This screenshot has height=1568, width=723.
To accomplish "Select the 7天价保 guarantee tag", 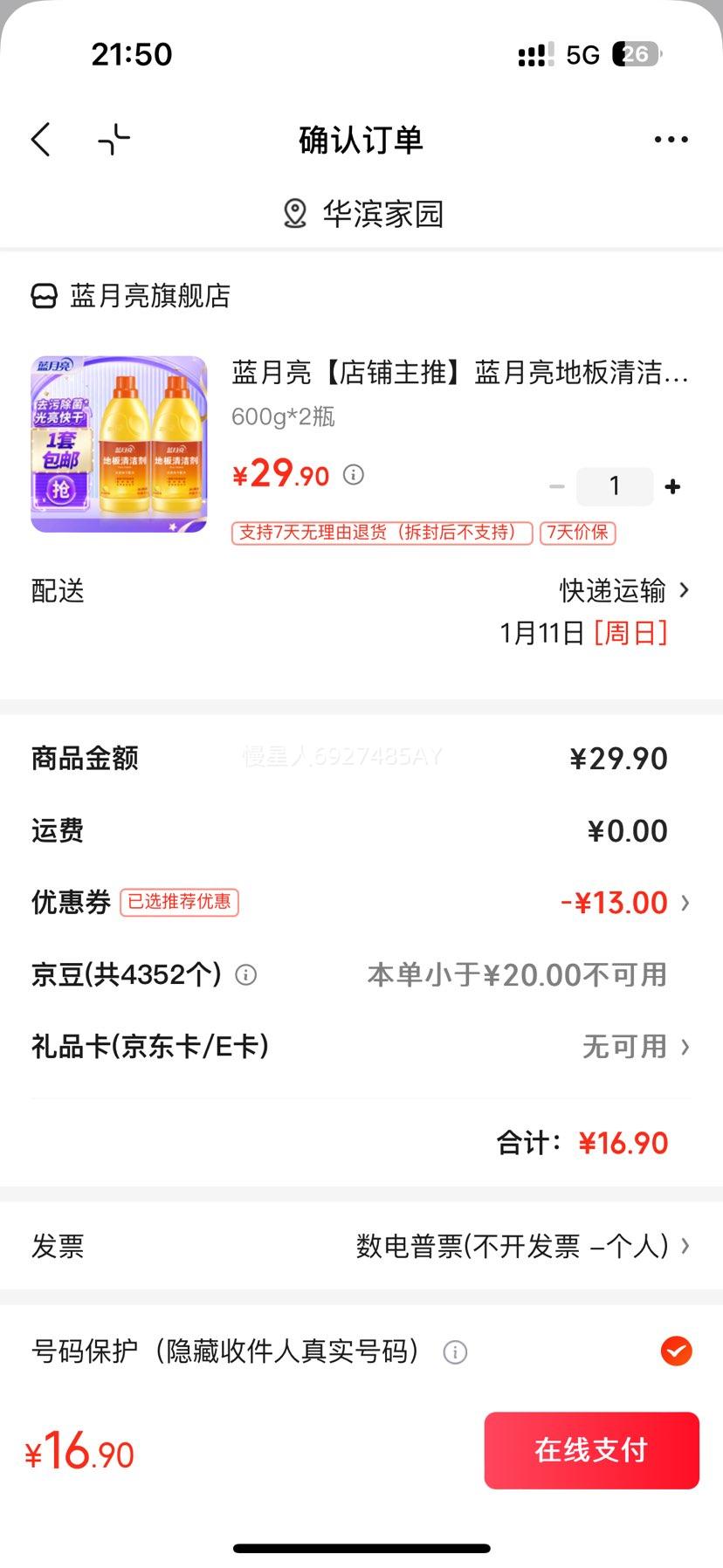I will [x=580, y=533].
